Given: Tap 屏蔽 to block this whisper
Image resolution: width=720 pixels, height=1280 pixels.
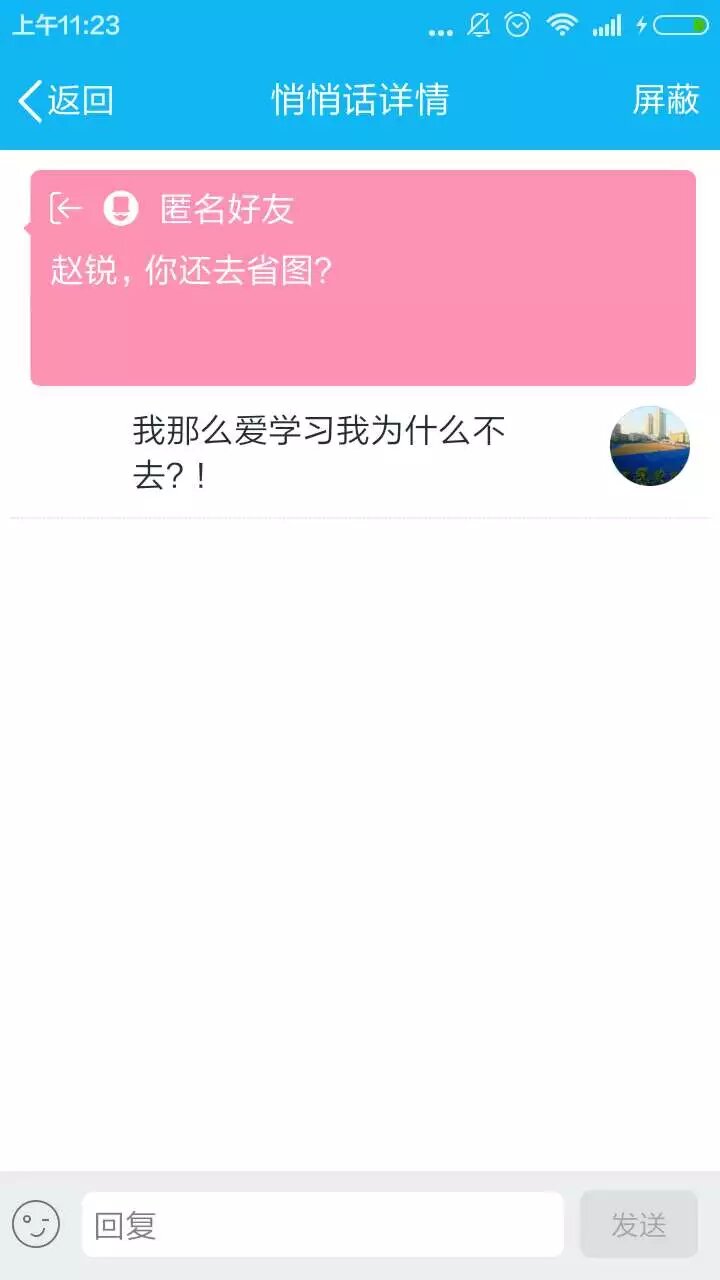Looking at the screenshot, I should pos(665,100).
